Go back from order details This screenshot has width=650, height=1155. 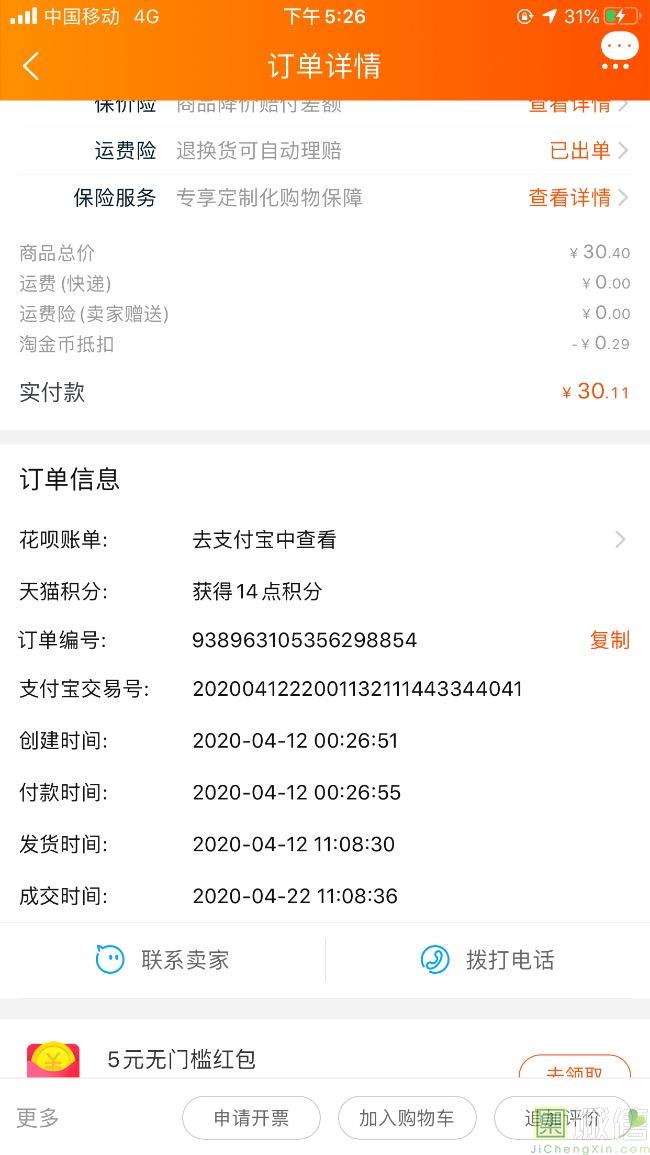point(31,66)
